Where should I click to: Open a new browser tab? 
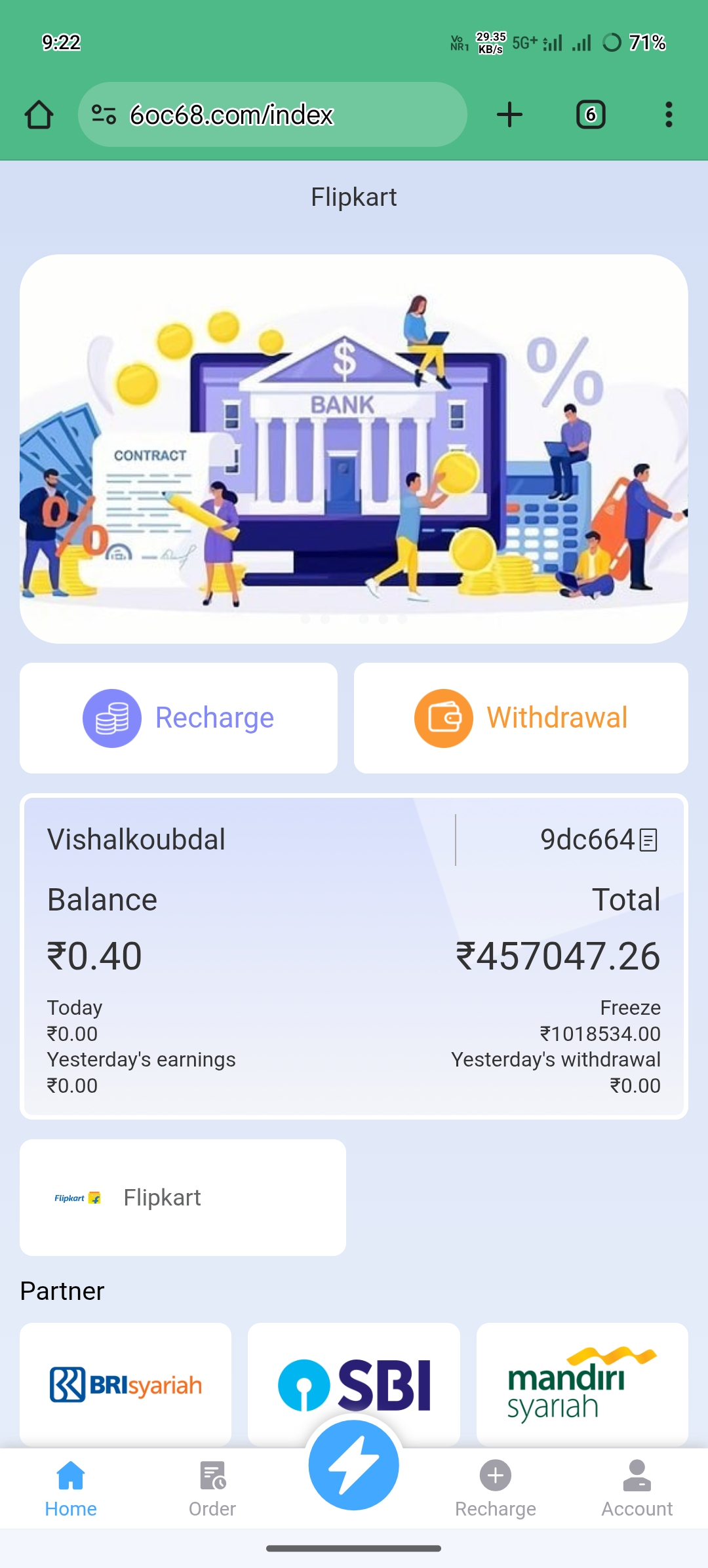point(509,115)
